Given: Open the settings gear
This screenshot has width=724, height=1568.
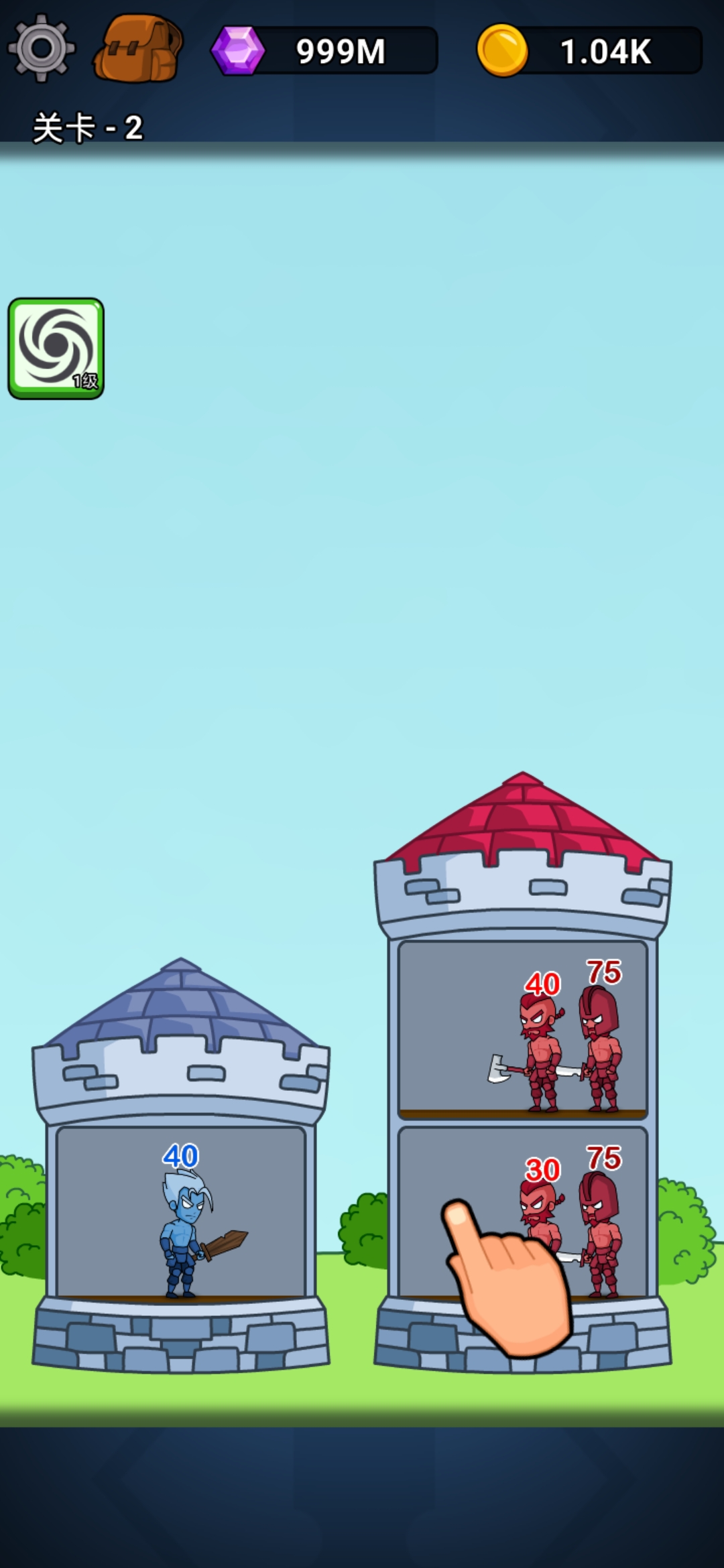Looking at the screenshot, I should (41, 48).
